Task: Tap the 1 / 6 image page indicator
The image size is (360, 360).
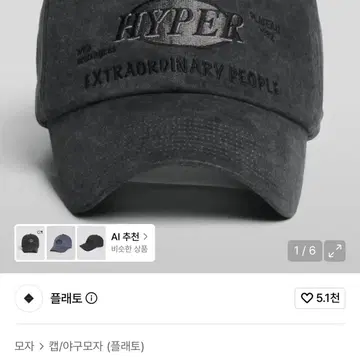Action: (305, 251)
